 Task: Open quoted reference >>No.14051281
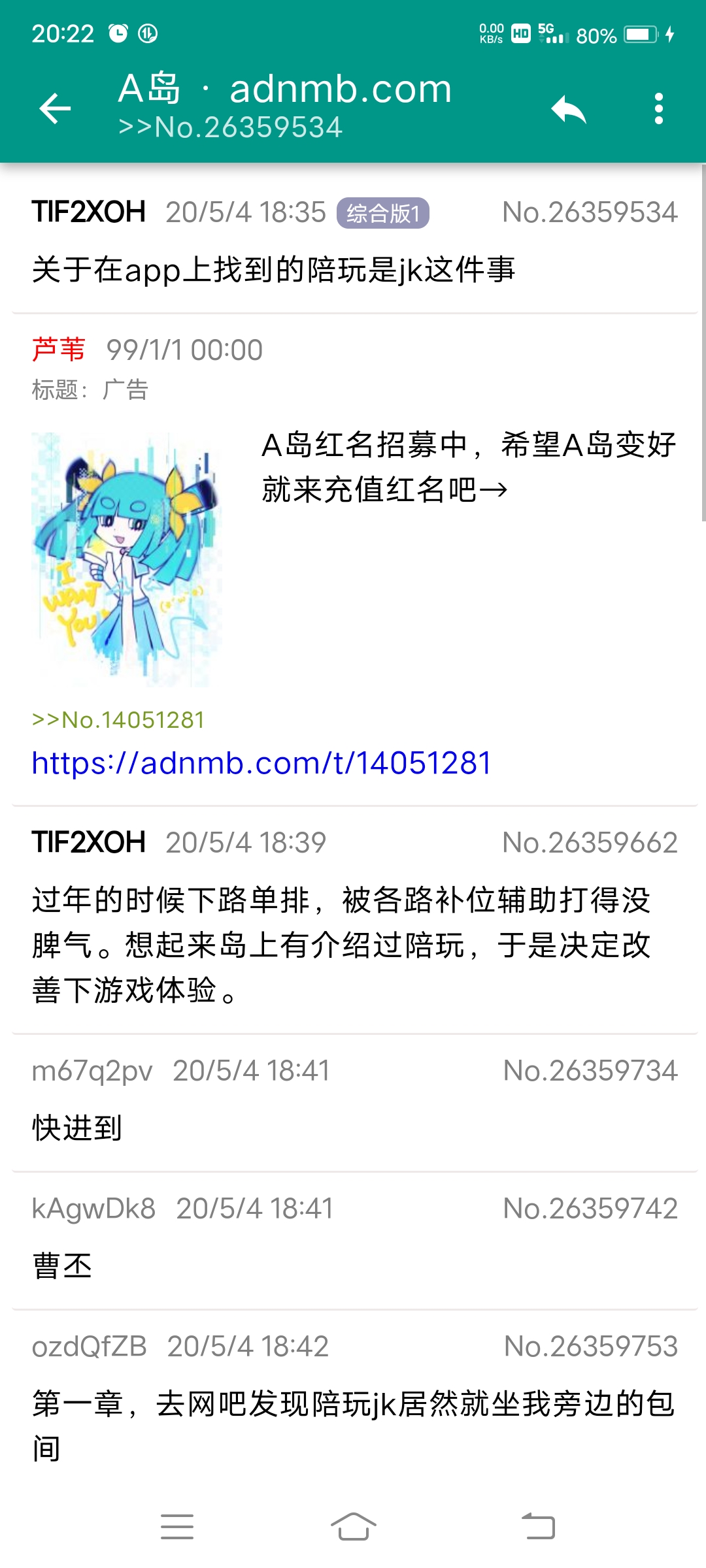click(x=118, y=720)
